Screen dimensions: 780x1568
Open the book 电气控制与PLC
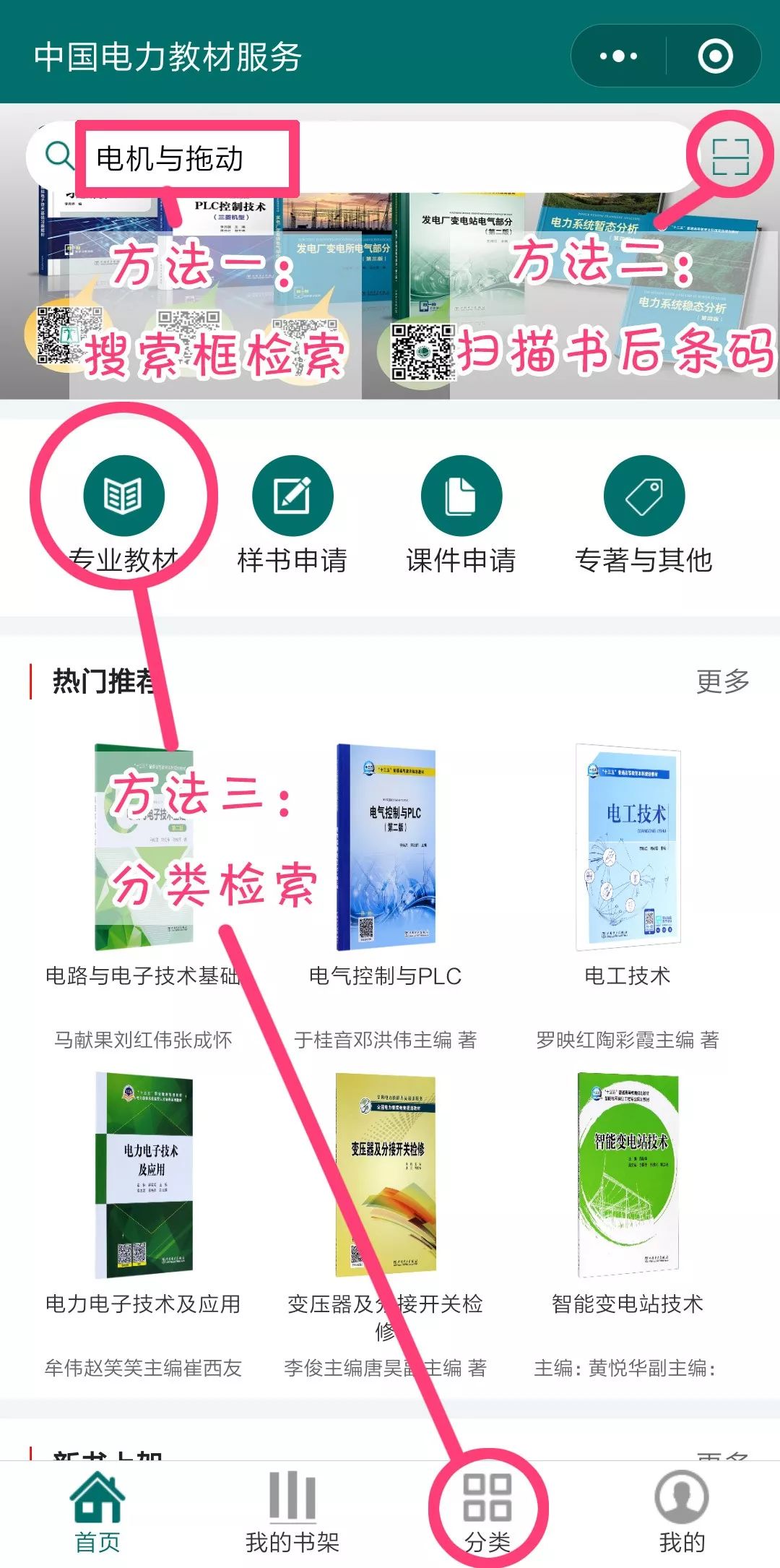coord(386,848)
